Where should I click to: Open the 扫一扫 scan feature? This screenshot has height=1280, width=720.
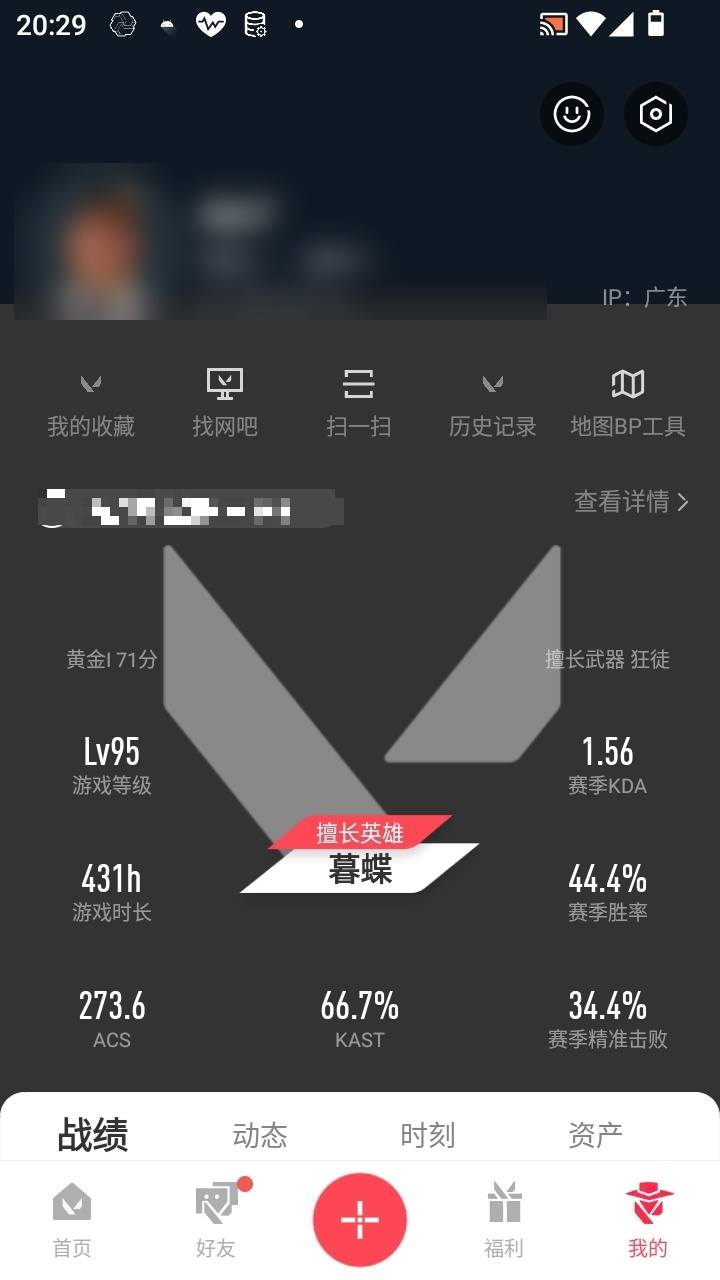tap(359, 398)
